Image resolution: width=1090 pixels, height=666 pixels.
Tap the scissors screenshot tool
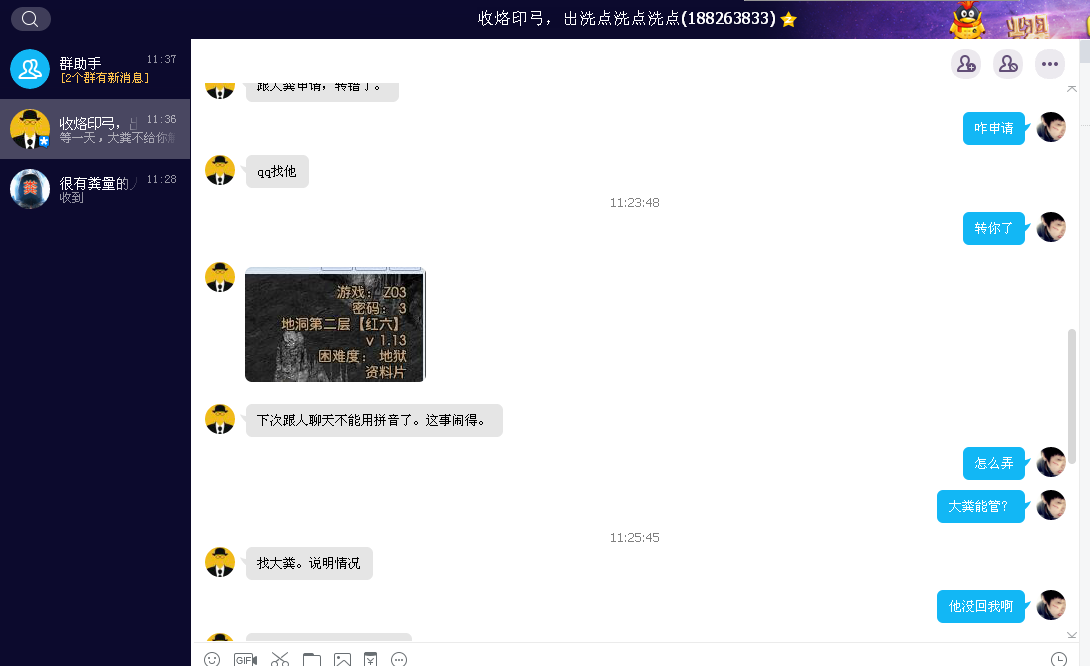tap(280, 659)
